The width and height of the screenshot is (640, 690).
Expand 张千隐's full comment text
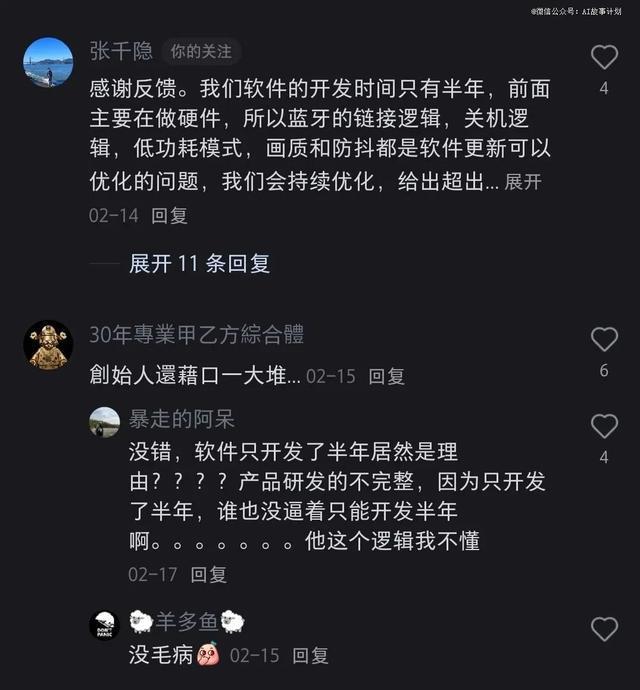pyautogui.click(x=523, y=183)
